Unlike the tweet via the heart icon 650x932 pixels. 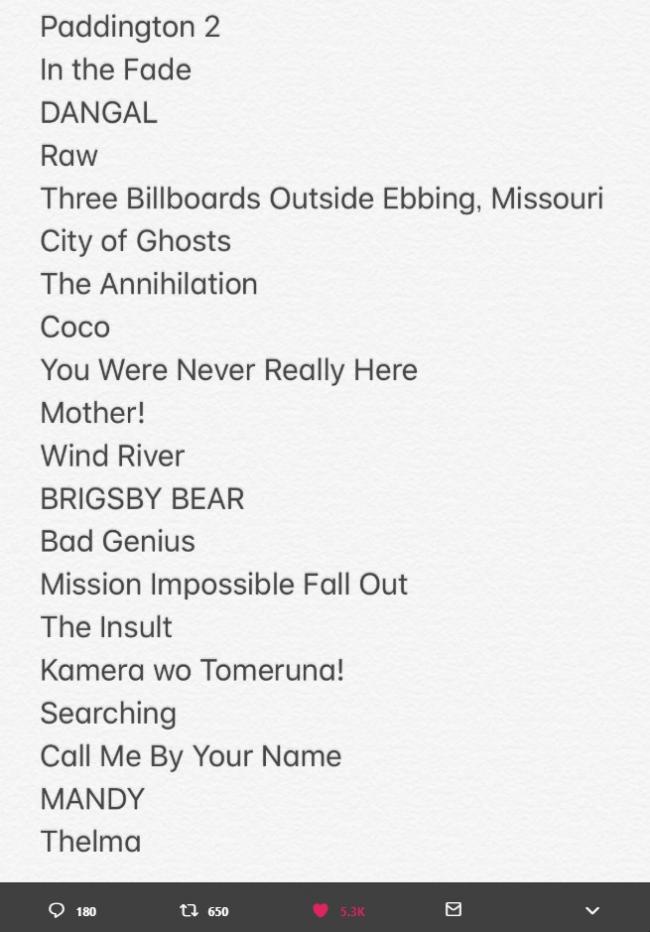320,910
